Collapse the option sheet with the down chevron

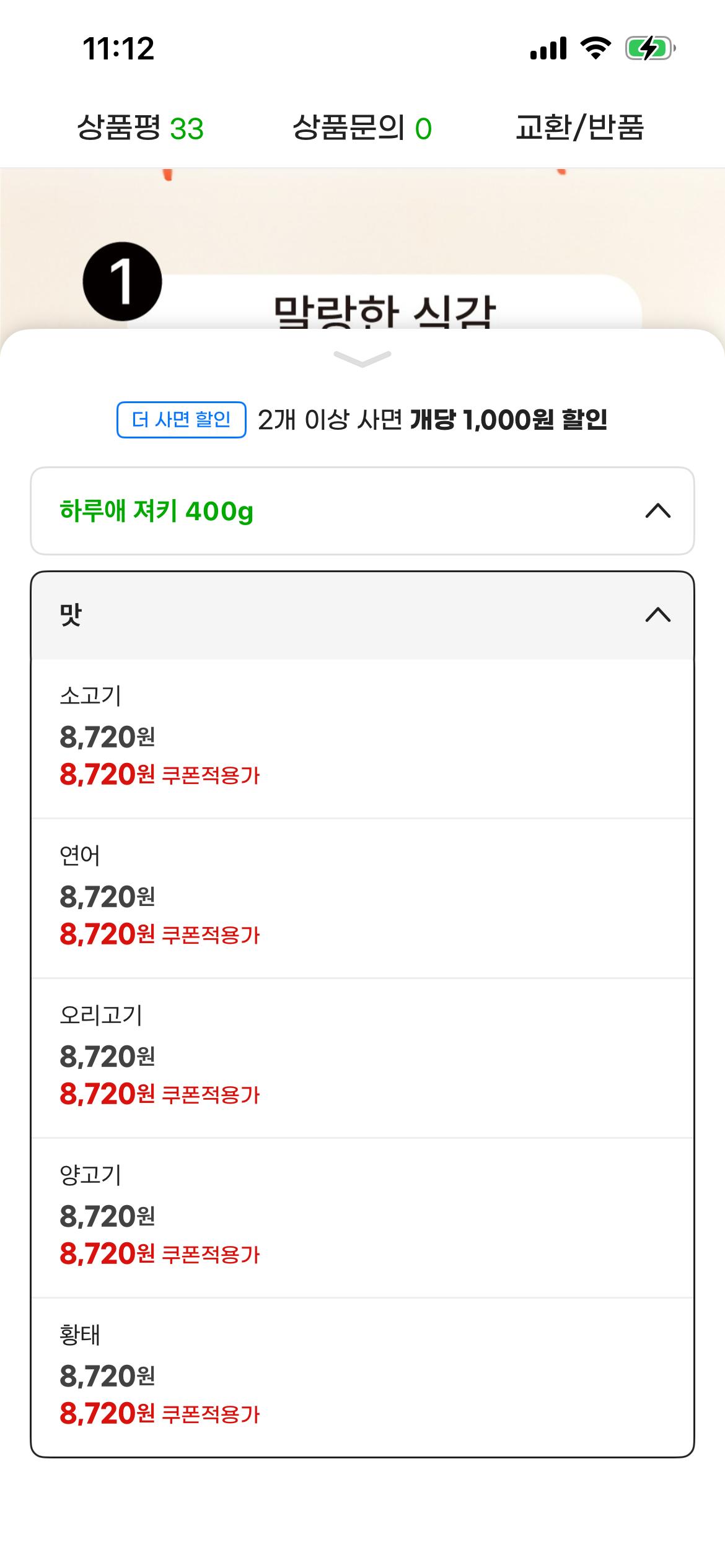(362, 358)
